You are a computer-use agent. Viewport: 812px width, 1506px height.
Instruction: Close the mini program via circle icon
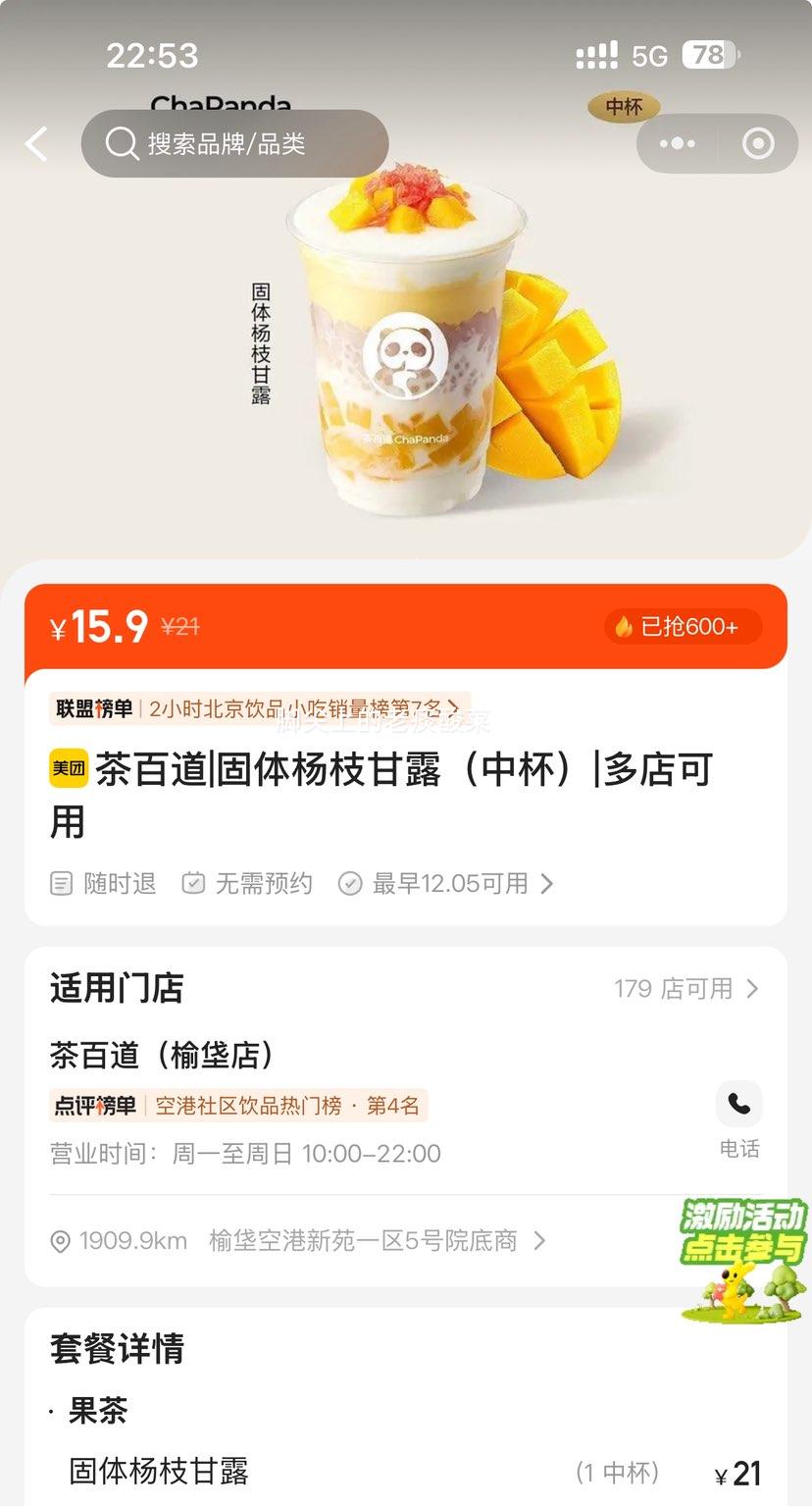pyautogui.click(x=758, y=144)
